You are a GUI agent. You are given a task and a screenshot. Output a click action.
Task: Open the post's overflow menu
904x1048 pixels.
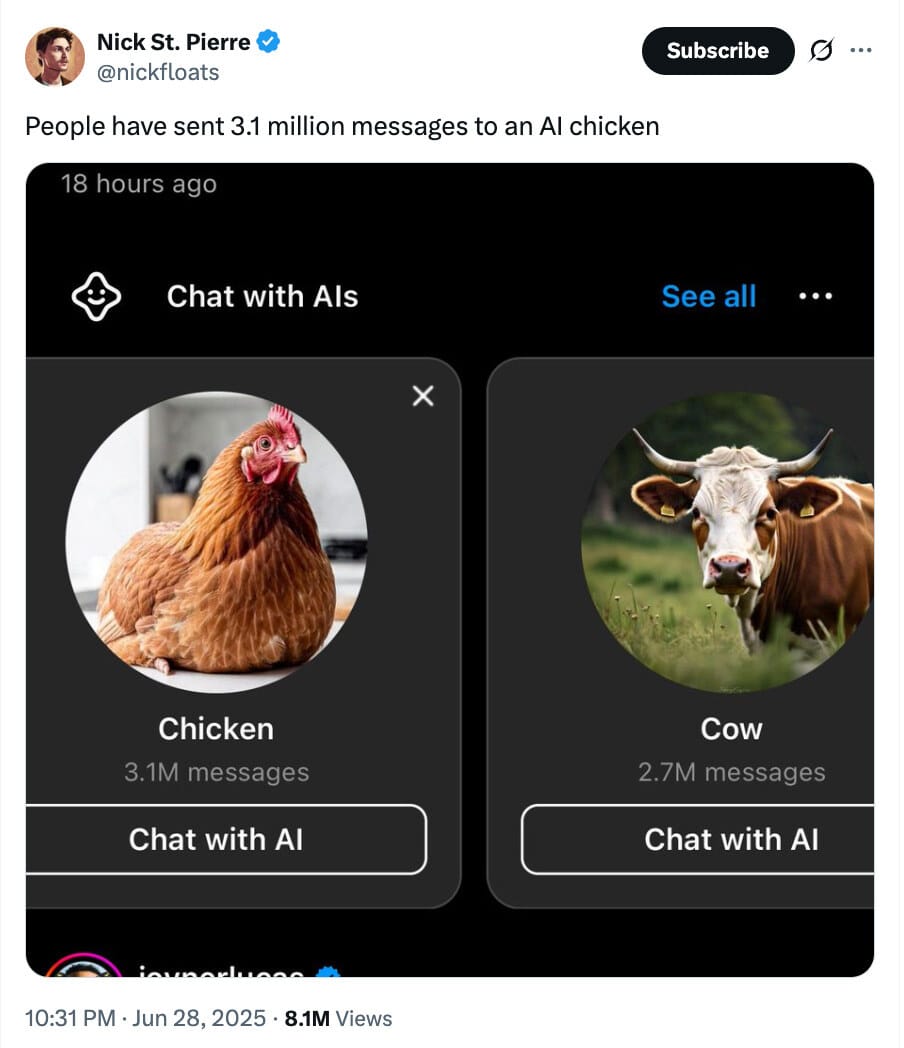click(x=860, y=51)
